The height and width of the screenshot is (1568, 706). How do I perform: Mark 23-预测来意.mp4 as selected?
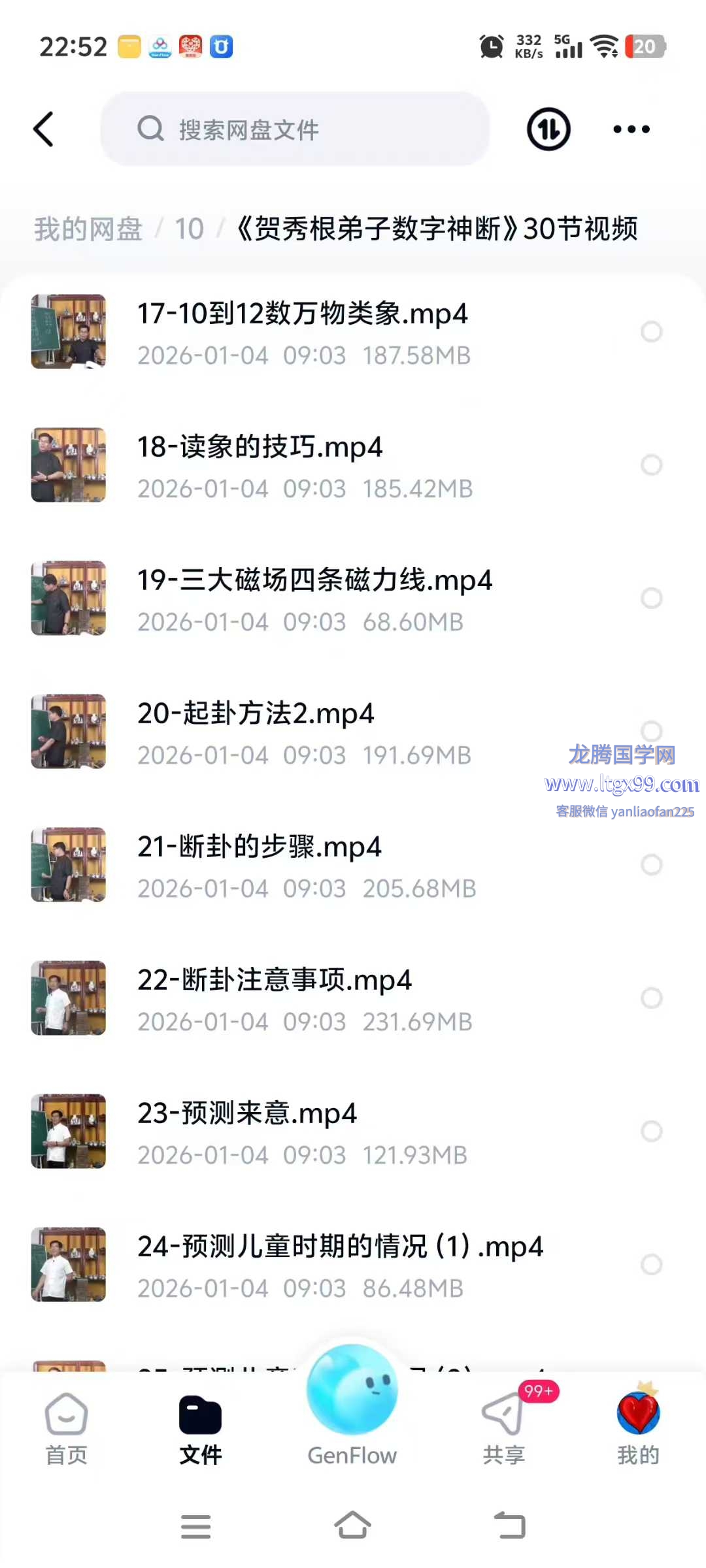click(x=651, y=1132)
